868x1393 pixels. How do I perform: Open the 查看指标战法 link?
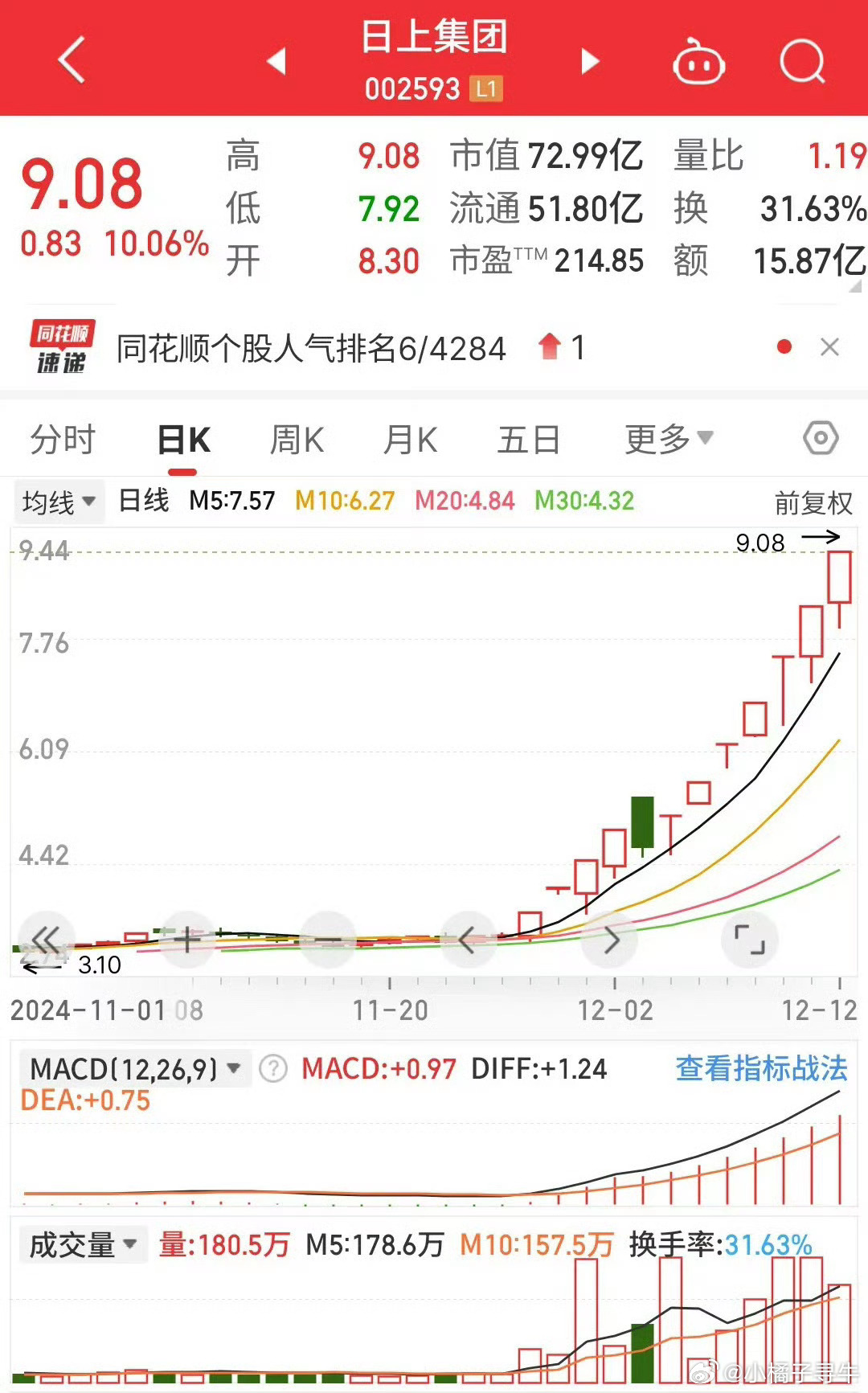pos(761,1068)
